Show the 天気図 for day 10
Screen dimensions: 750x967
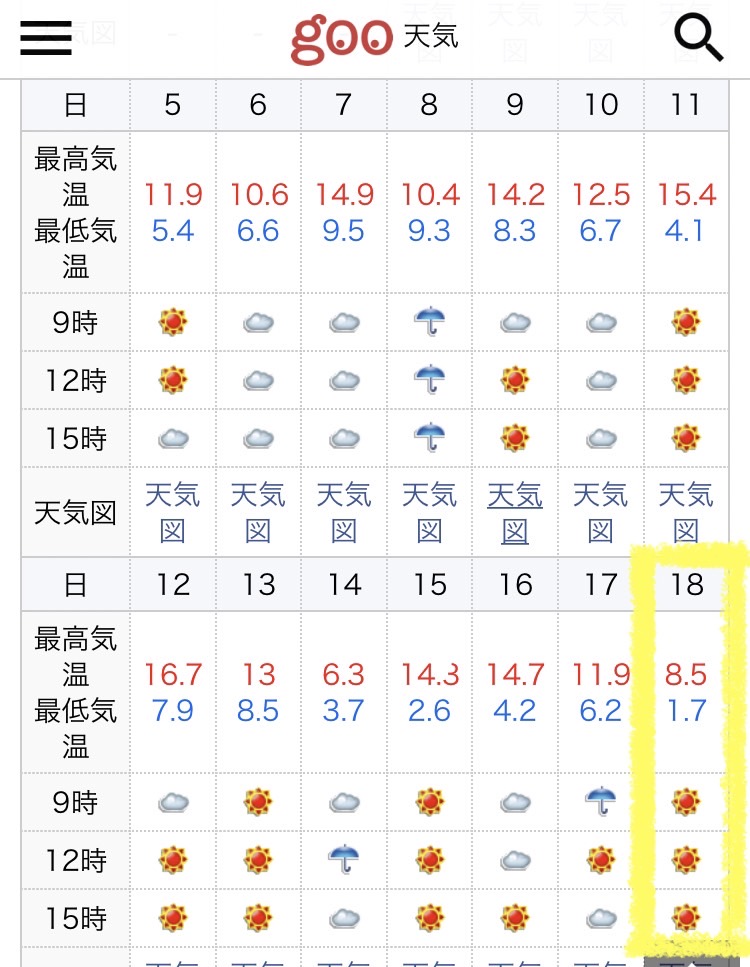click(x=601, y=512)
